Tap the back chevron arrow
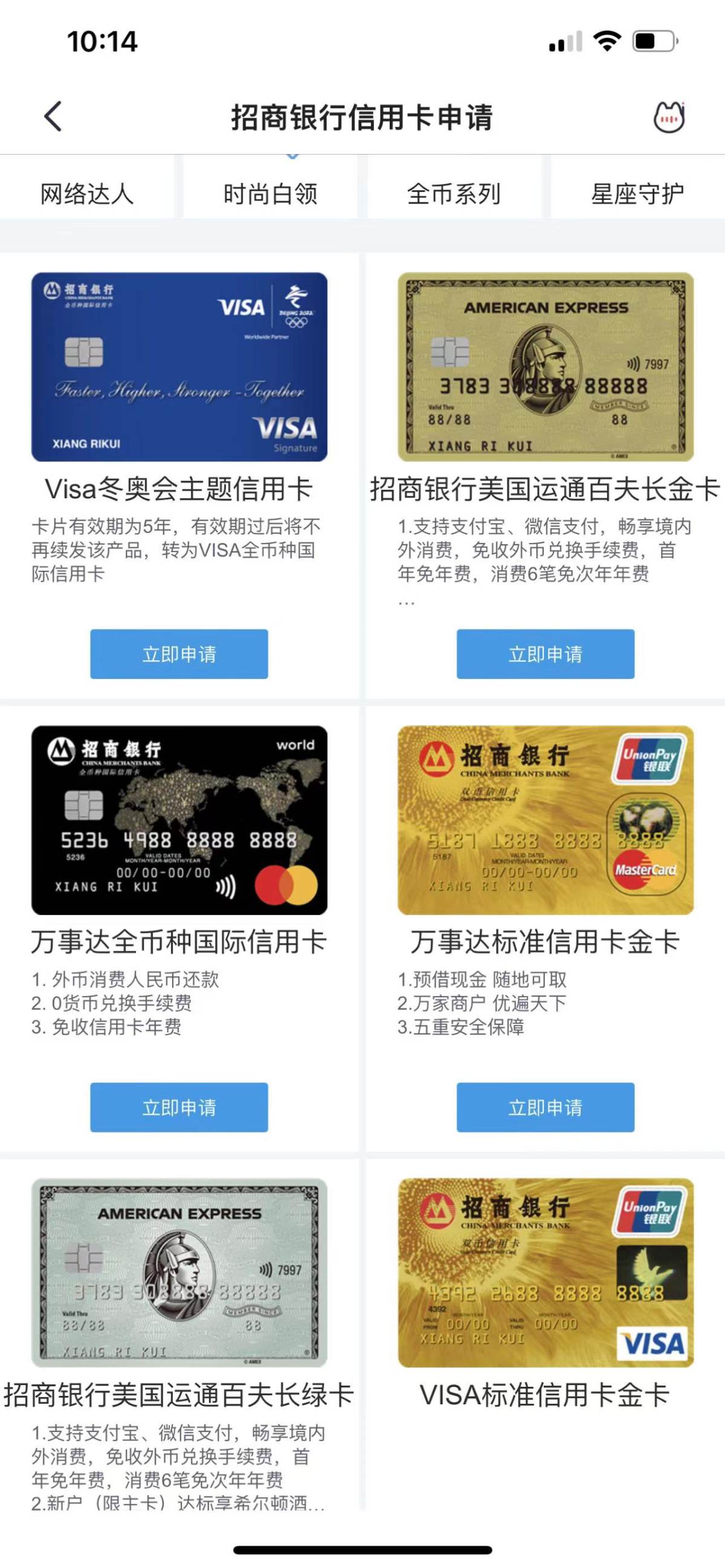Image resolution: width=725 pixels, height=1568 pixels. (54, 116)
